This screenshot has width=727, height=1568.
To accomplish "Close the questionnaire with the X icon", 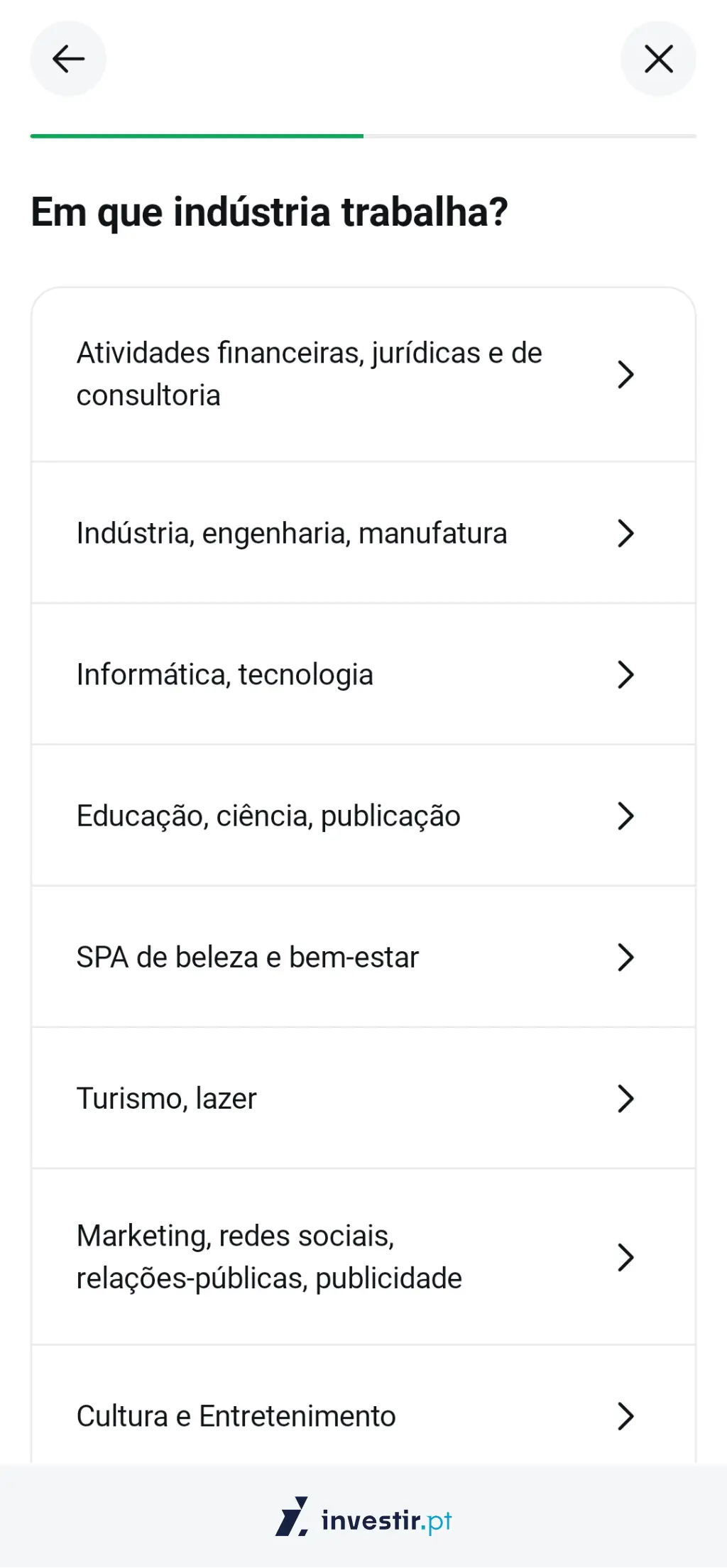I will [658, 58].
